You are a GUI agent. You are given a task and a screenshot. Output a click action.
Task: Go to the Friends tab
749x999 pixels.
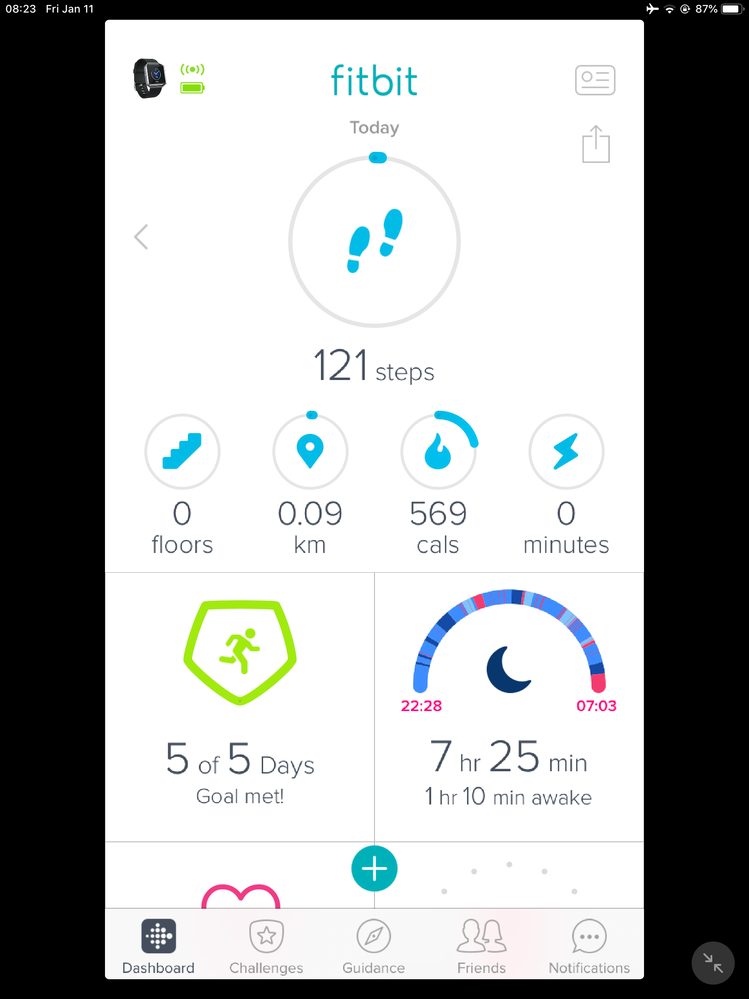481,946
